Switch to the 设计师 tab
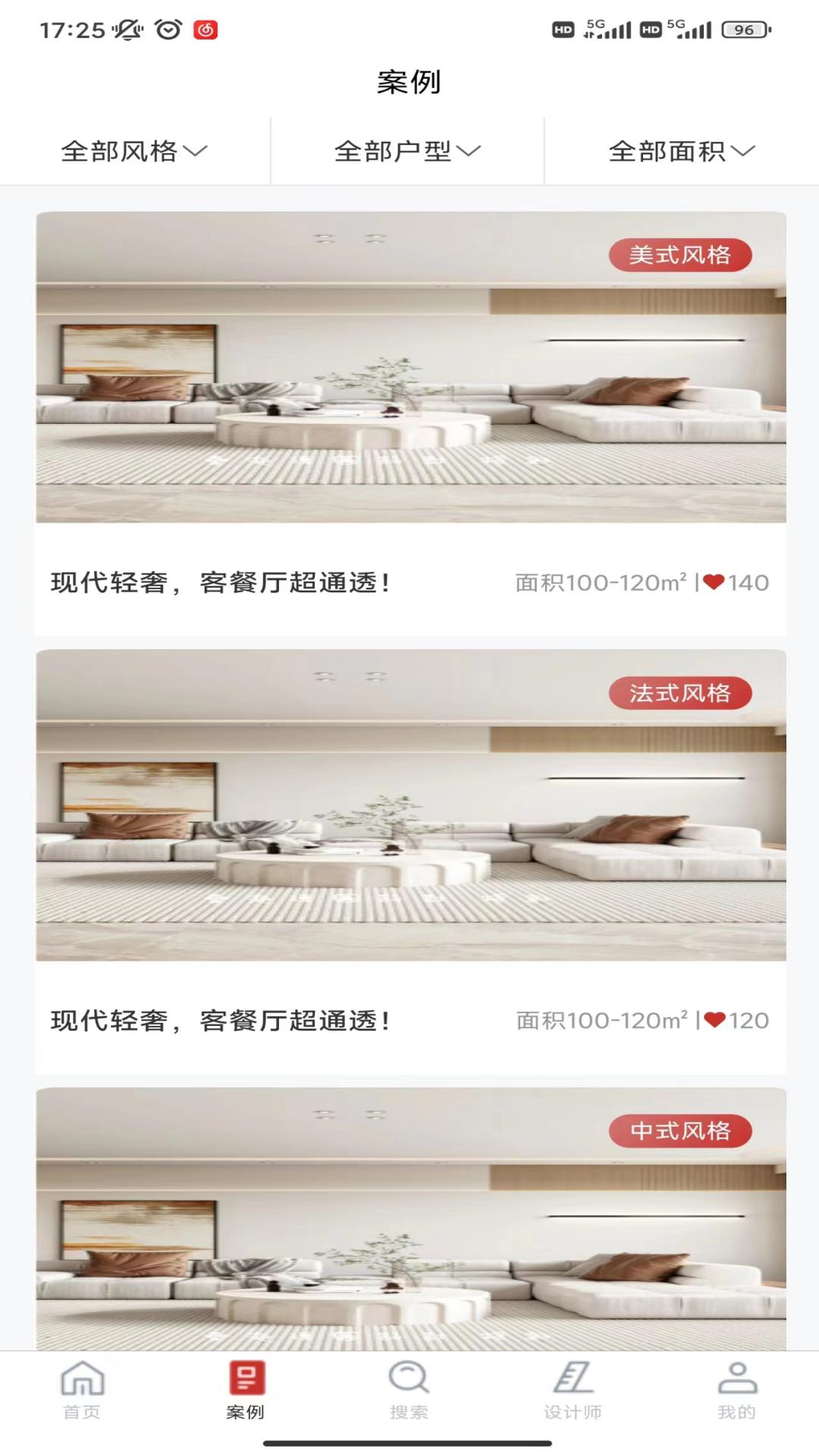This screenshot has height=1456, width=819. 573,1390
